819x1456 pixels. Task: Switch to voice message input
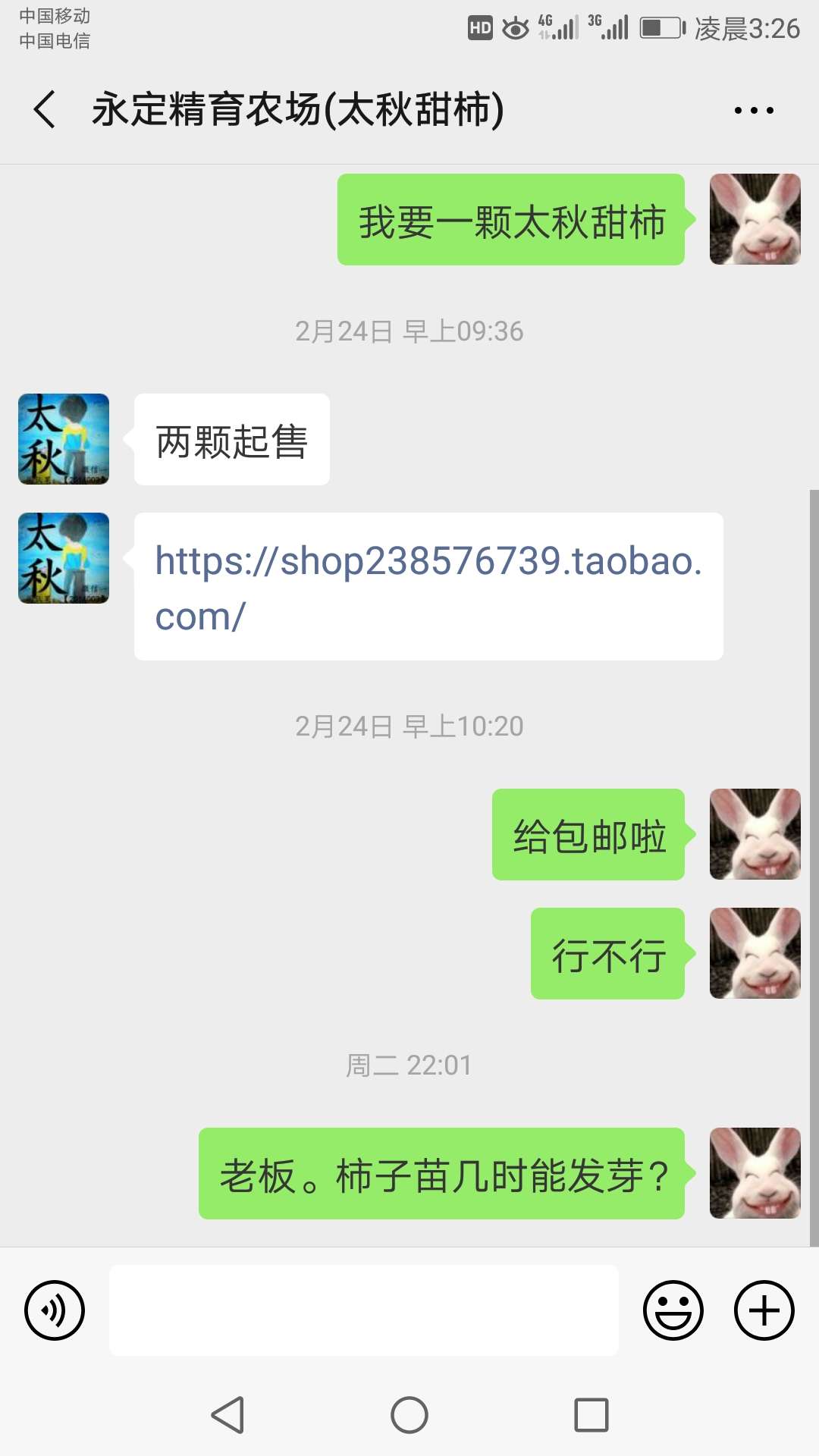pos(55,1310)
